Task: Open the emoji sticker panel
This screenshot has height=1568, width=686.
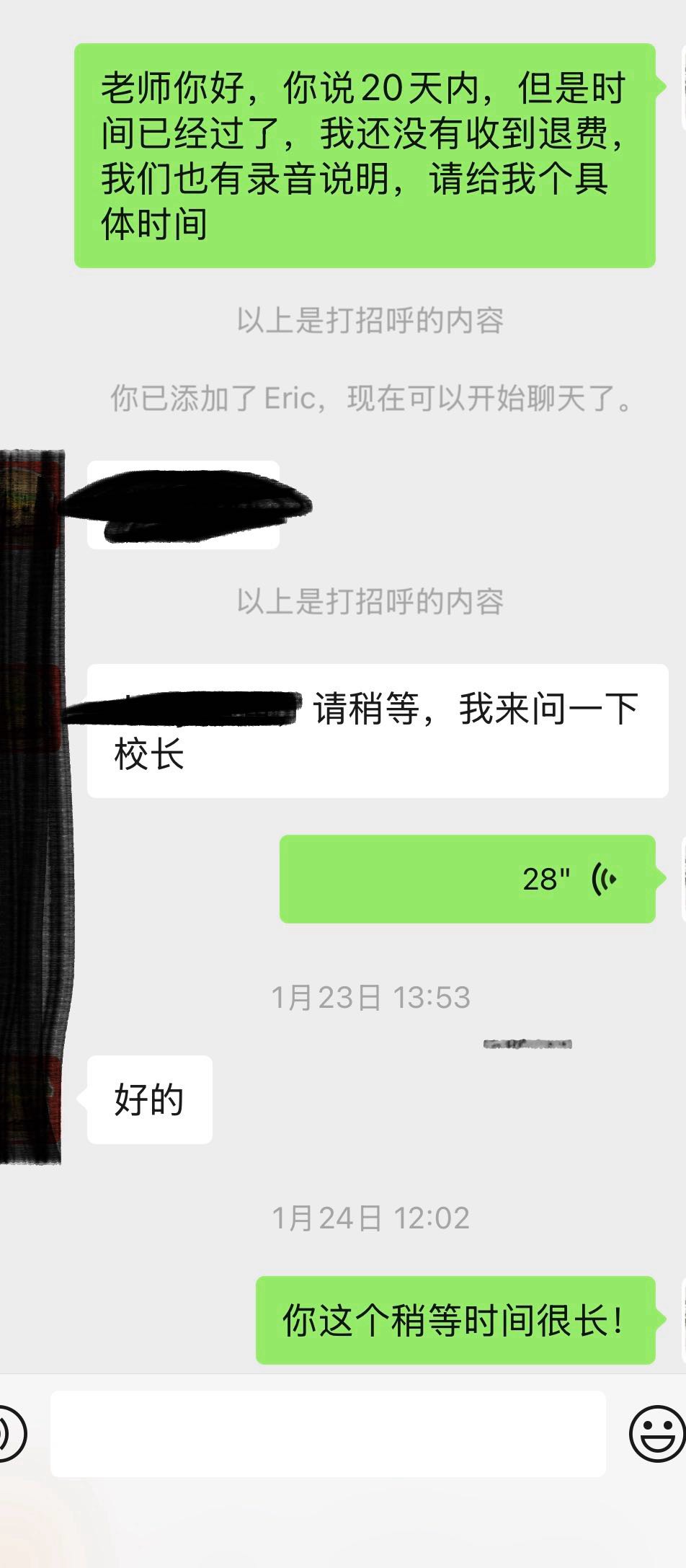Action: (656, 1433)
